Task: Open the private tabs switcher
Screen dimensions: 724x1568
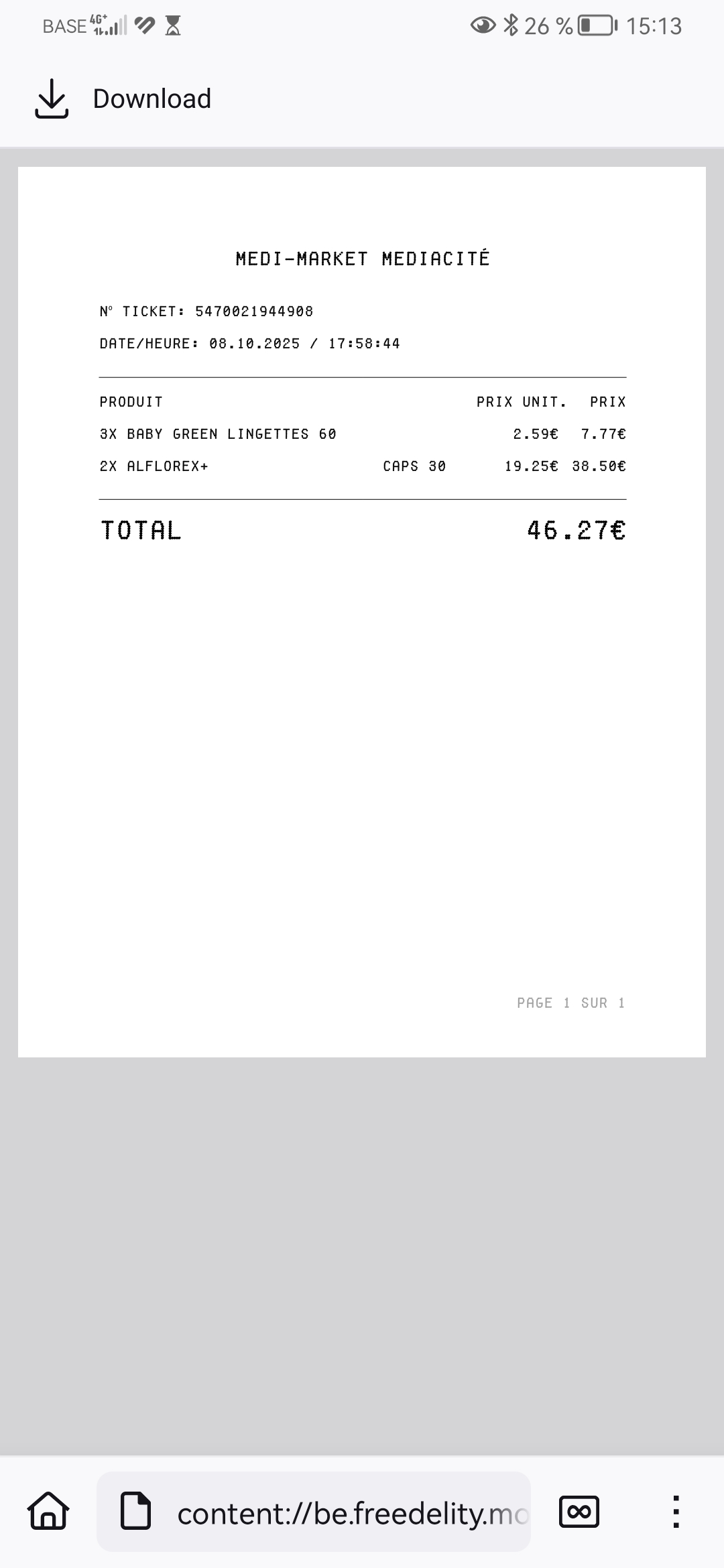Action: click(x=579, y=1512)
